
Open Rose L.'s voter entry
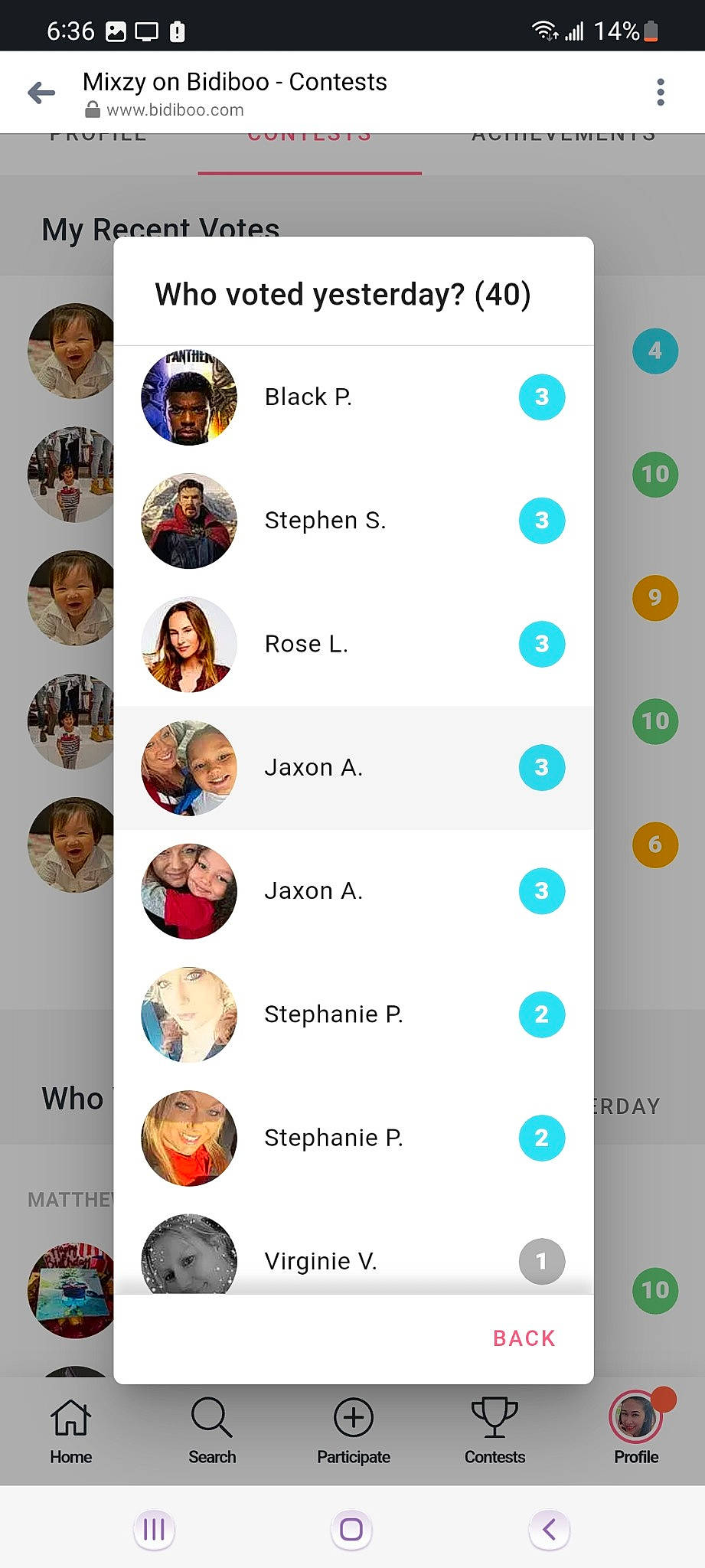[353, 644]
